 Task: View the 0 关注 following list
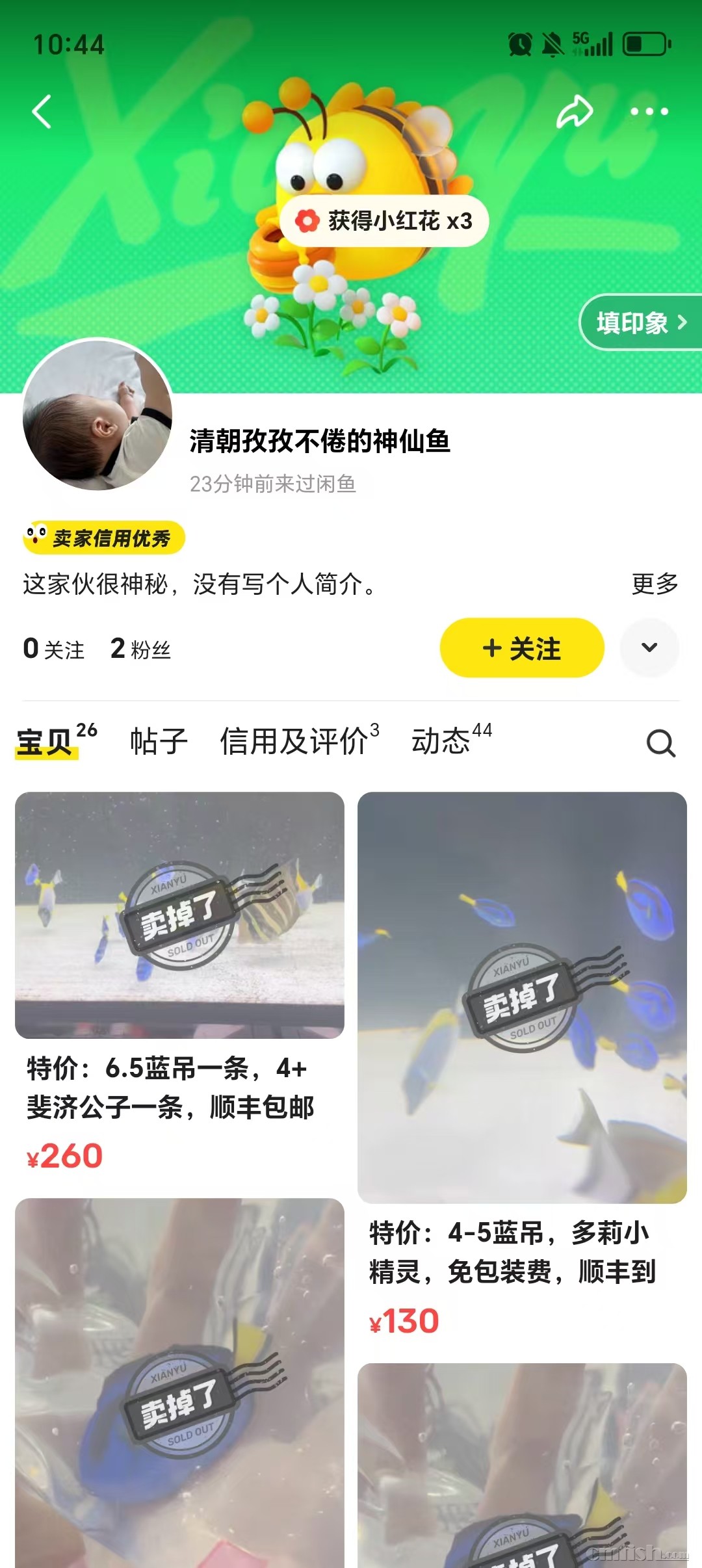coord(54,649)
